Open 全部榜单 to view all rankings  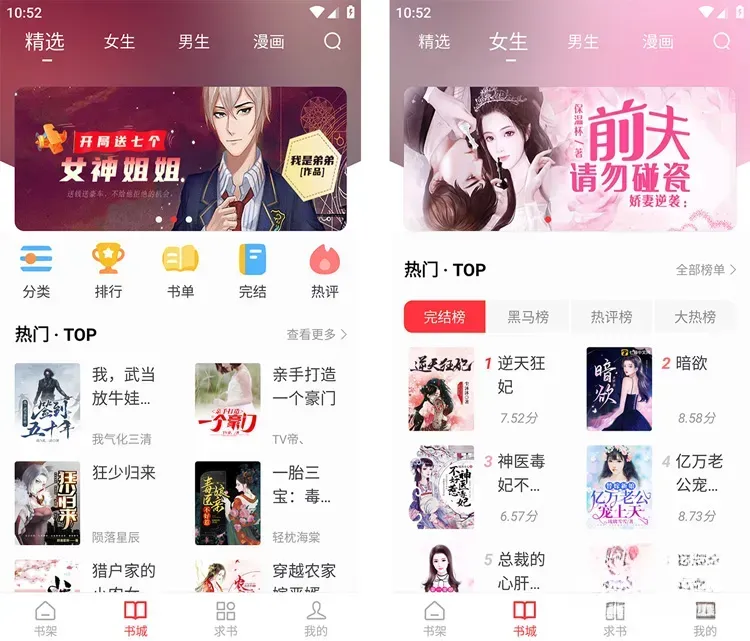click(x=706, y=270)
